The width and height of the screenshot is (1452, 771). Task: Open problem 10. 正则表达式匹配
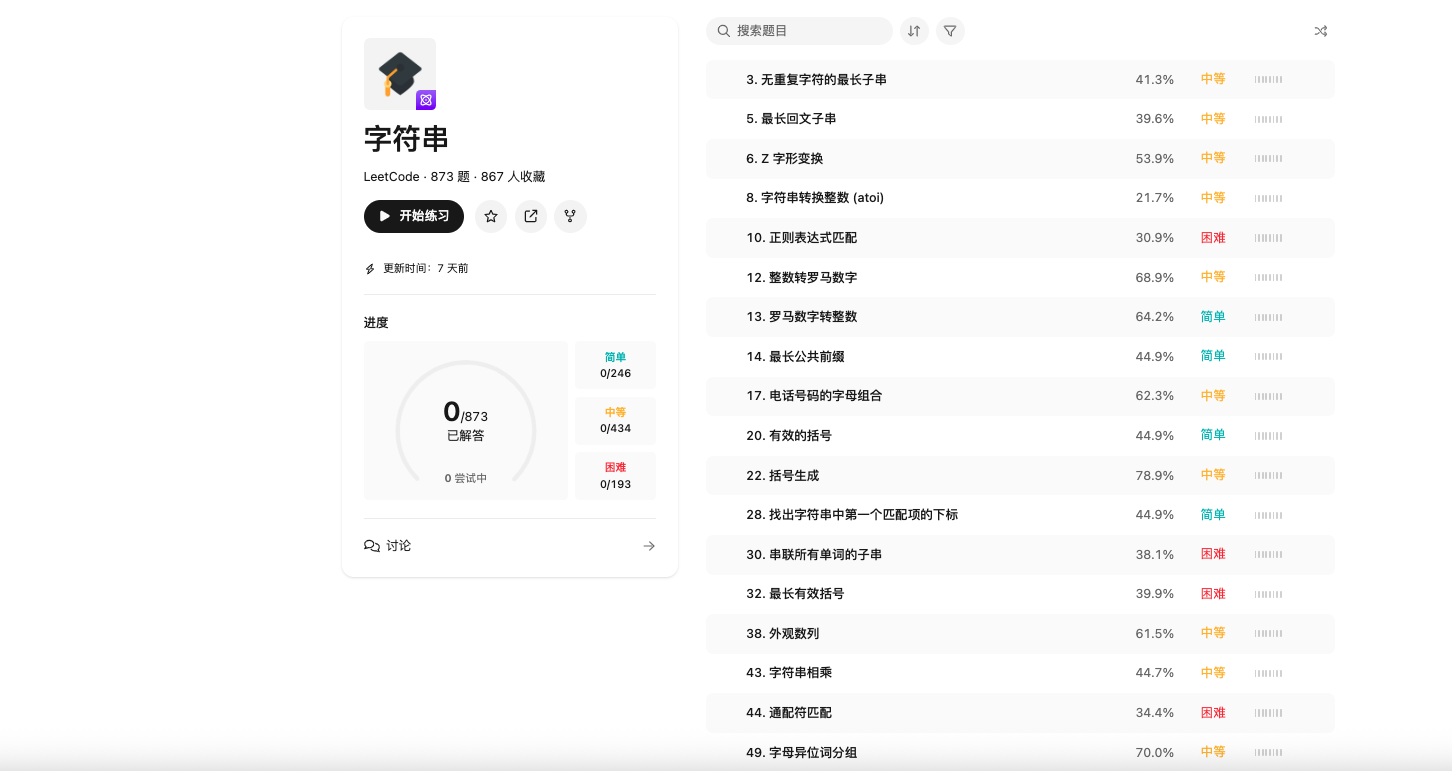pyautogui.click(x=801, y=238)
